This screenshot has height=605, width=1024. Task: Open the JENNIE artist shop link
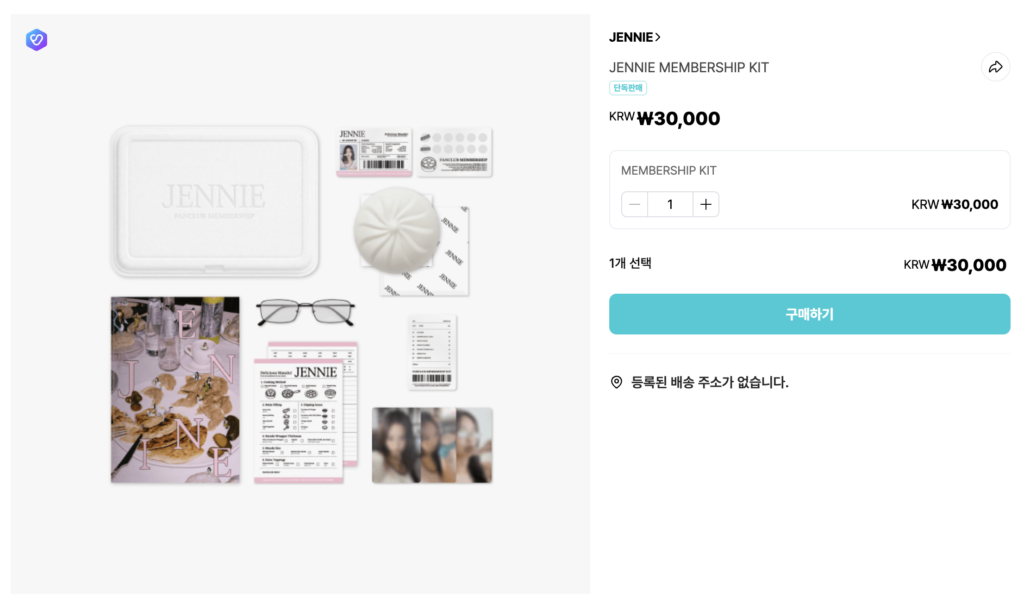(x=634, y=37)
